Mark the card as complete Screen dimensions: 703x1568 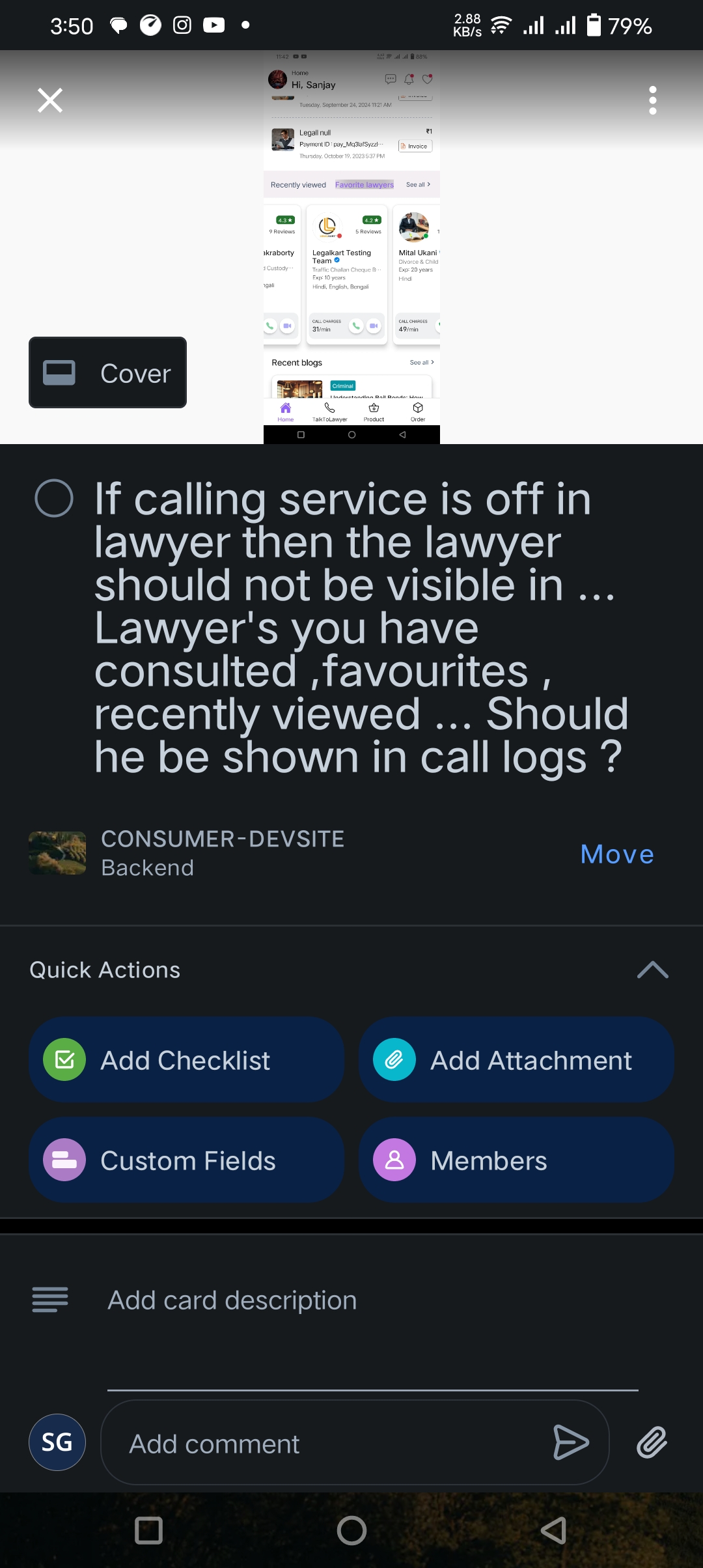tap(54, 499)
